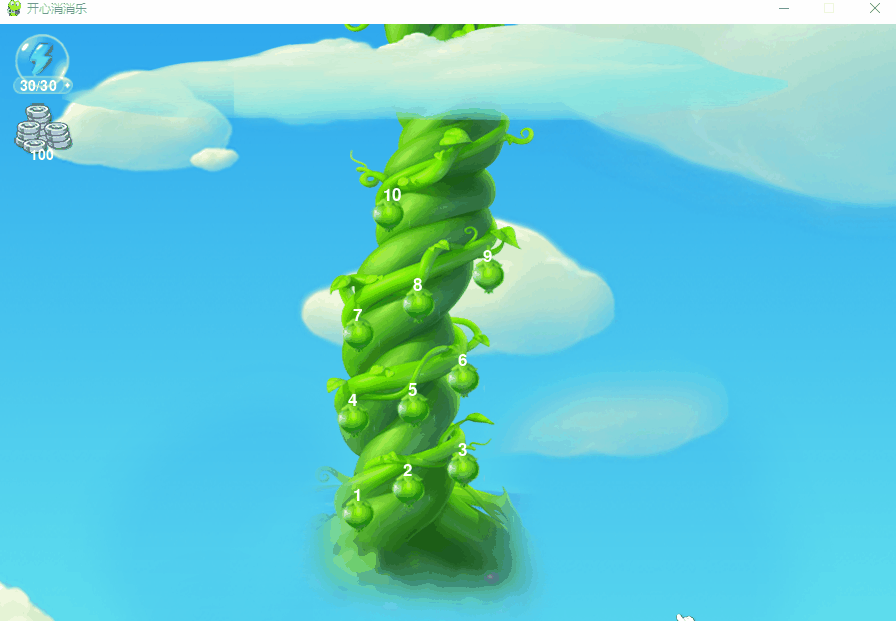Start level 1 on the beanstalk
This screenshot has width=896, height=621.
(357, 513)
